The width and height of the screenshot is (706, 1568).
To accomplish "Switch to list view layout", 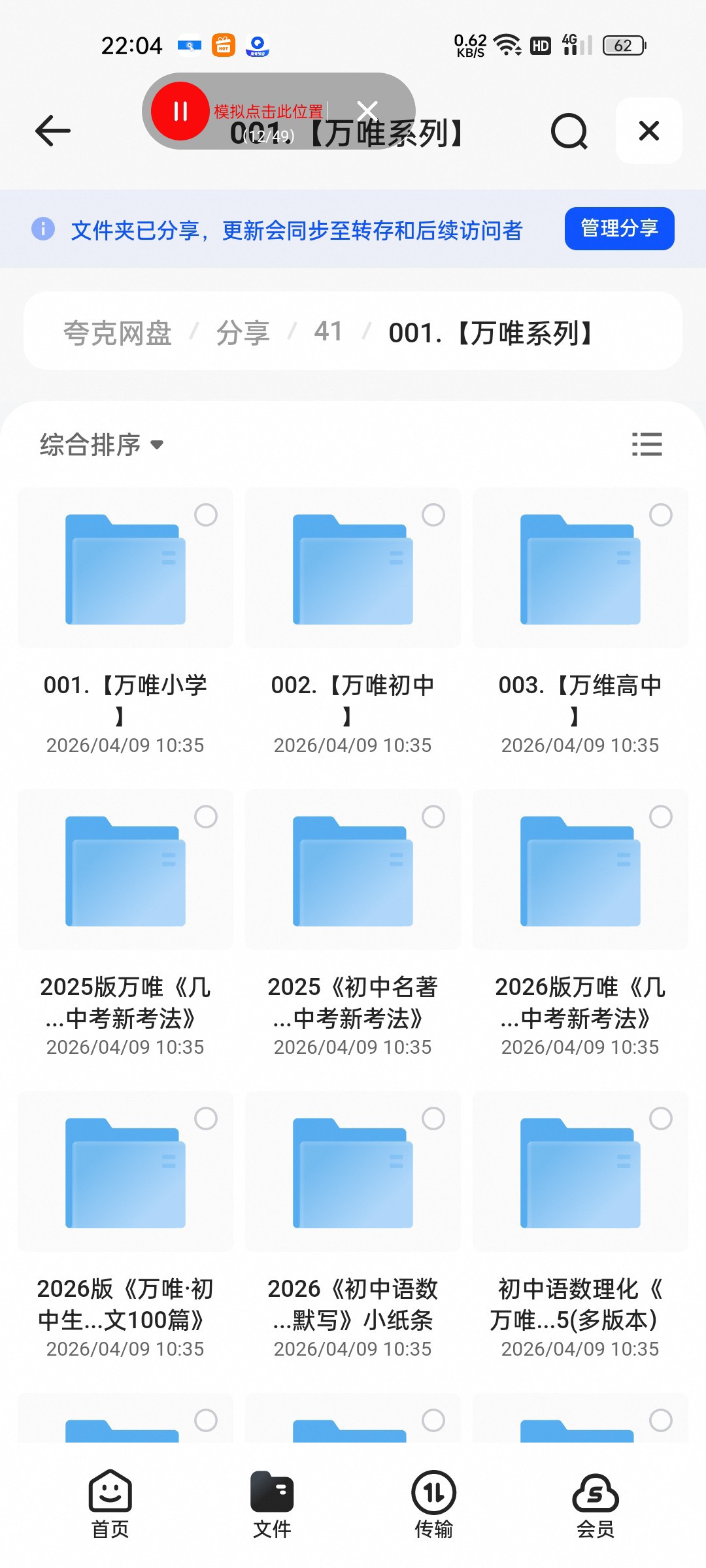I will pos(647,444).
